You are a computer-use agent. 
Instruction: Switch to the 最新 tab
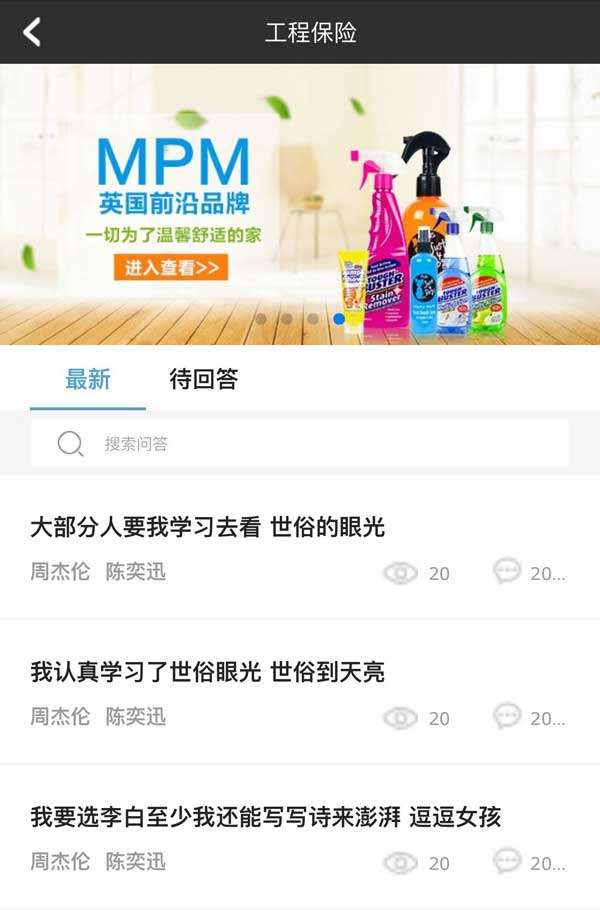[x=88, y=380]
